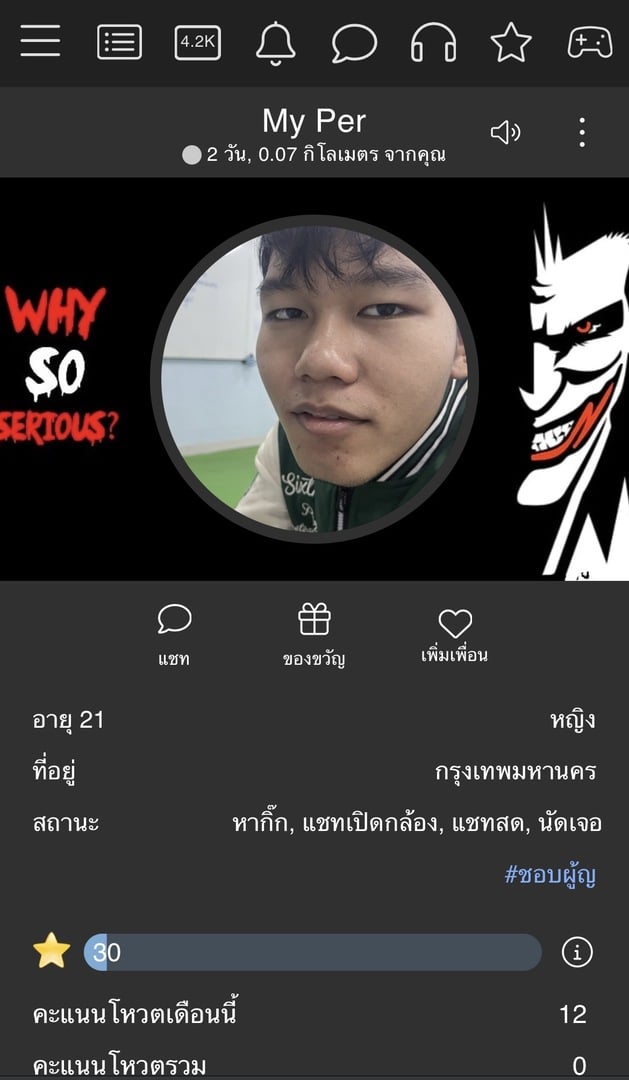Open the notifications bell

(275, 43)
